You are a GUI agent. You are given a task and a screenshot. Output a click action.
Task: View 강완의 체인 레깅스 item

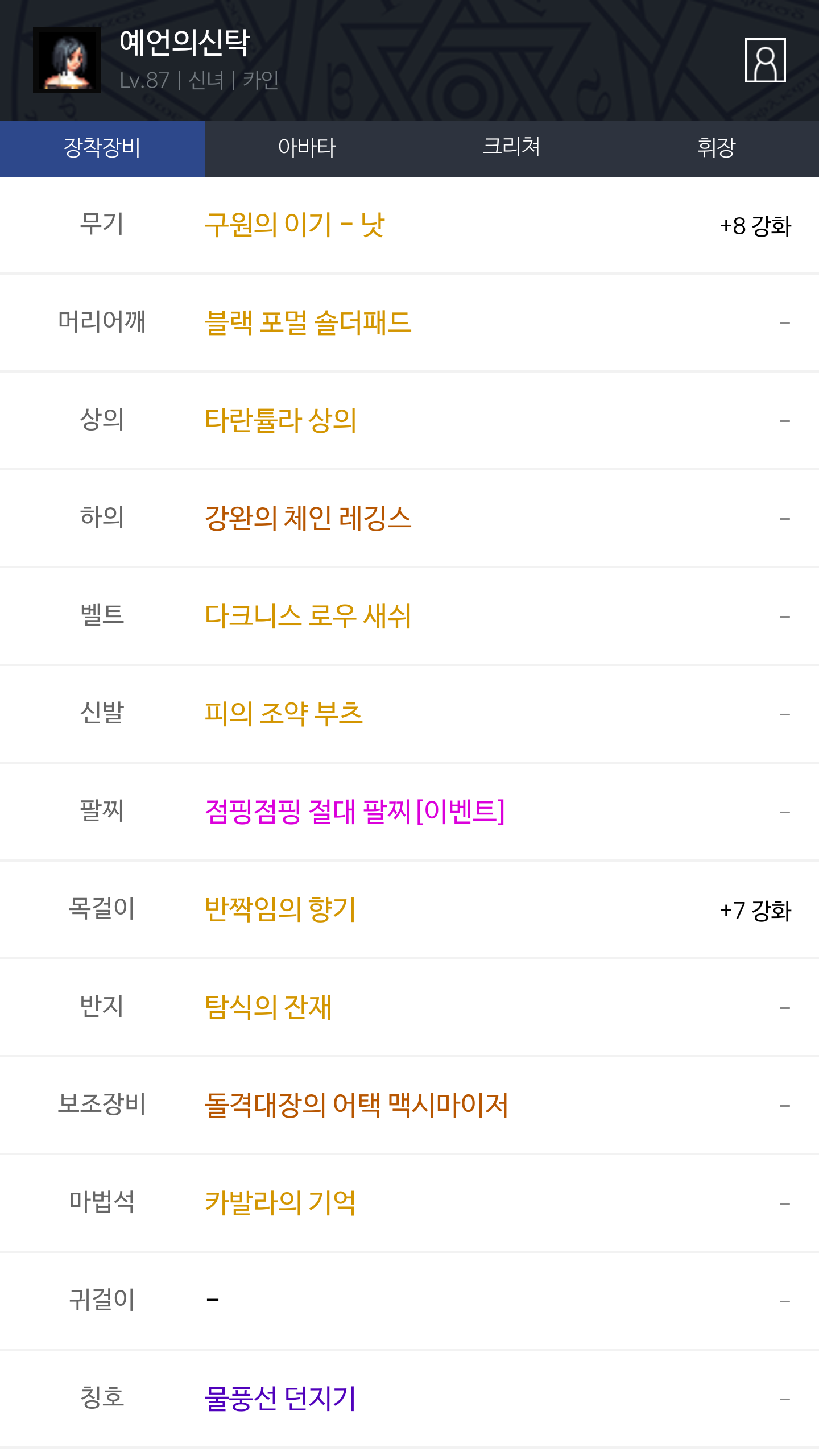tap(308, 519)
